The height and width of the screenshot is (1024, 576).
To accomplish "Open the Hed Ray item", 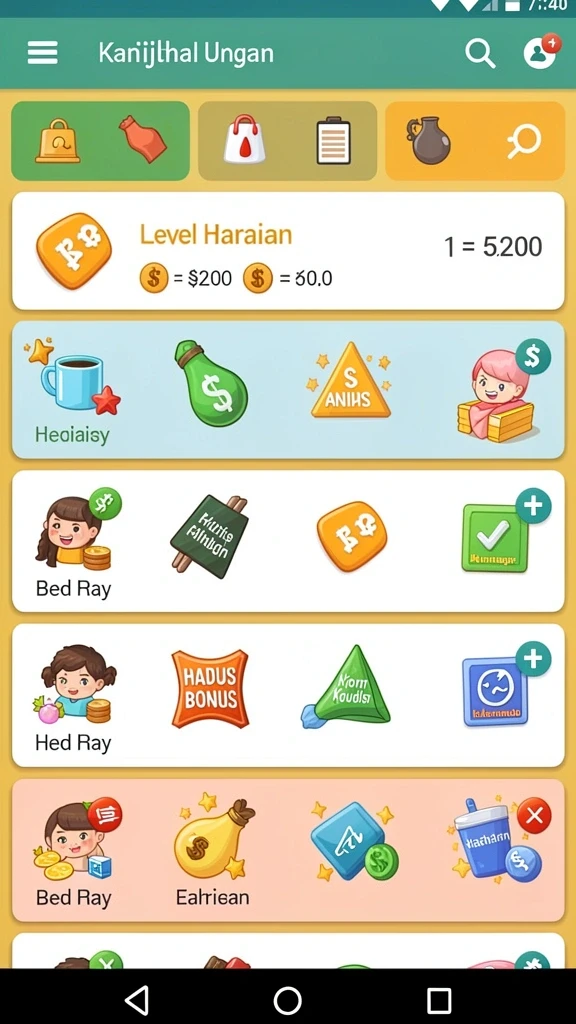I will [74, 698].
